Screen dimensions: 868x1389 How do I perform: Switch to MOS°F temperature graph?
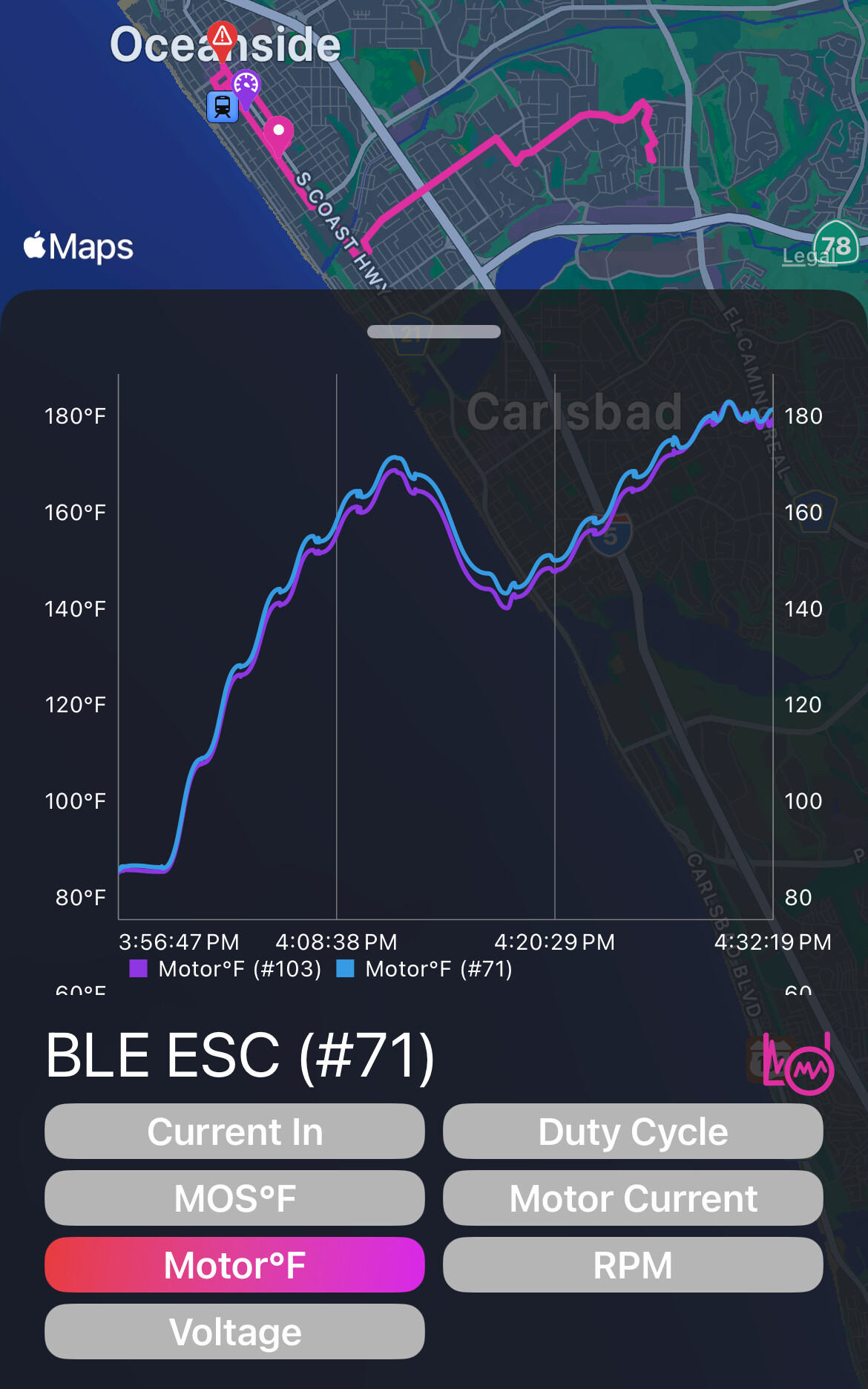tap(234, 1198)
